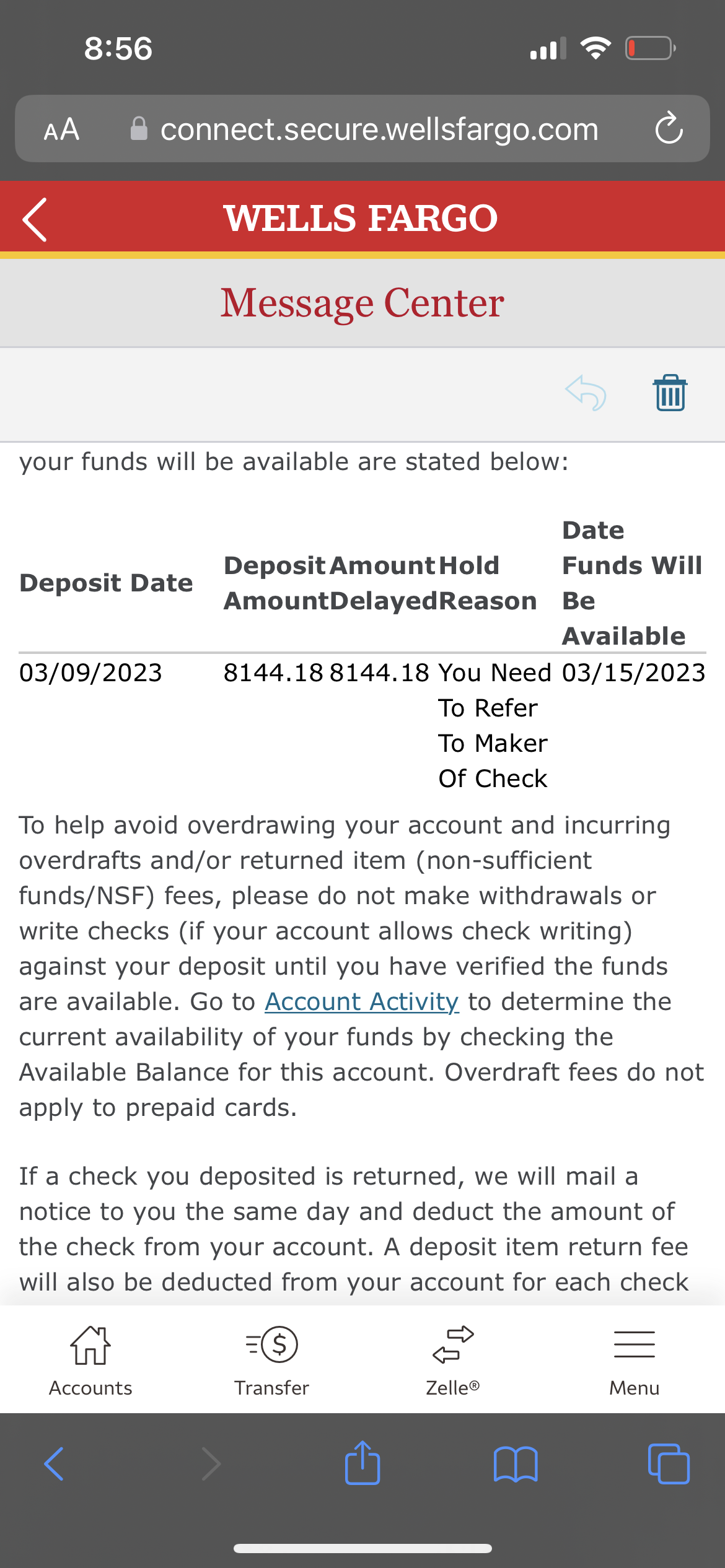Show all open Safari tabs

pyautogui.click(x=669, y=1464)
